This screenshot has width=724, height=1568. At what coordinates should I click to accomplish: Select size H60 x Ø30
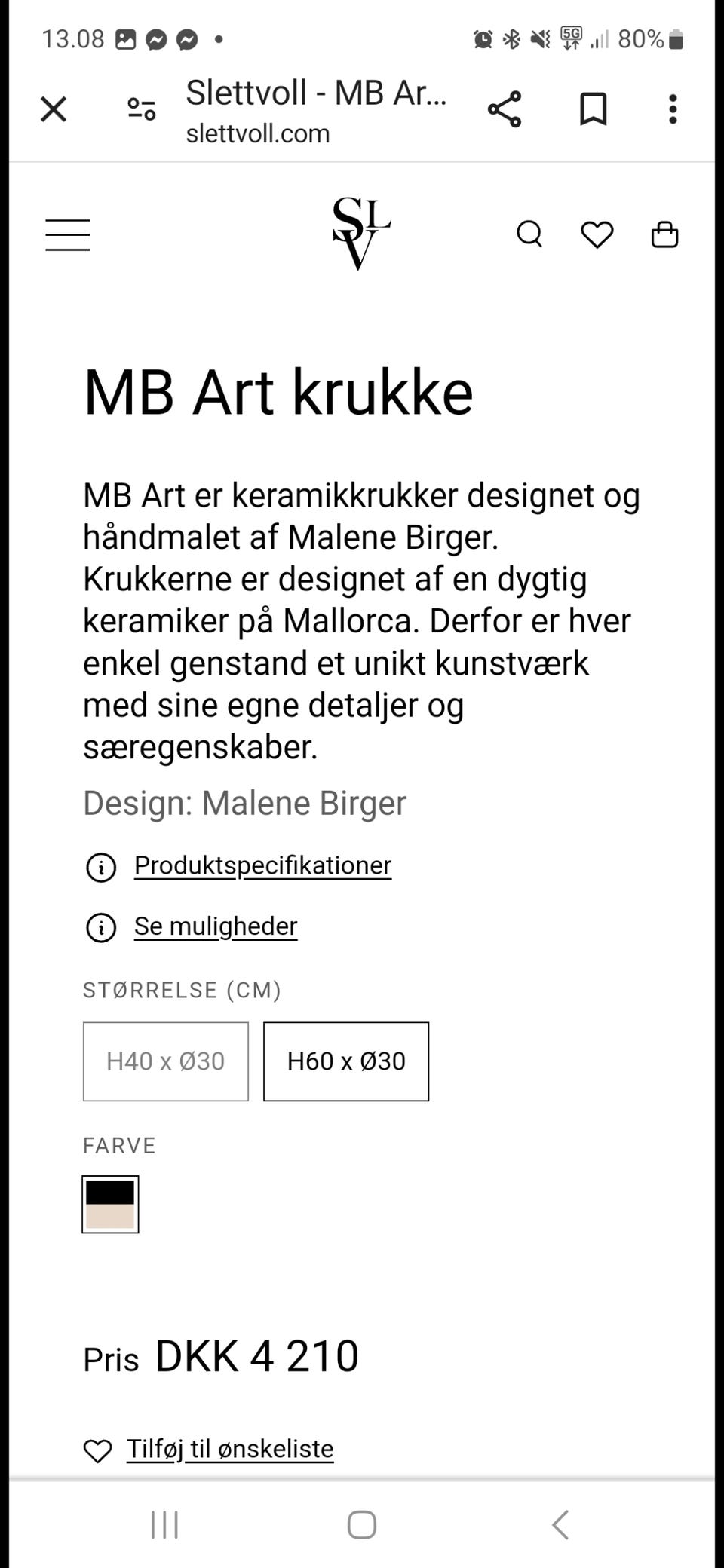345,1061
